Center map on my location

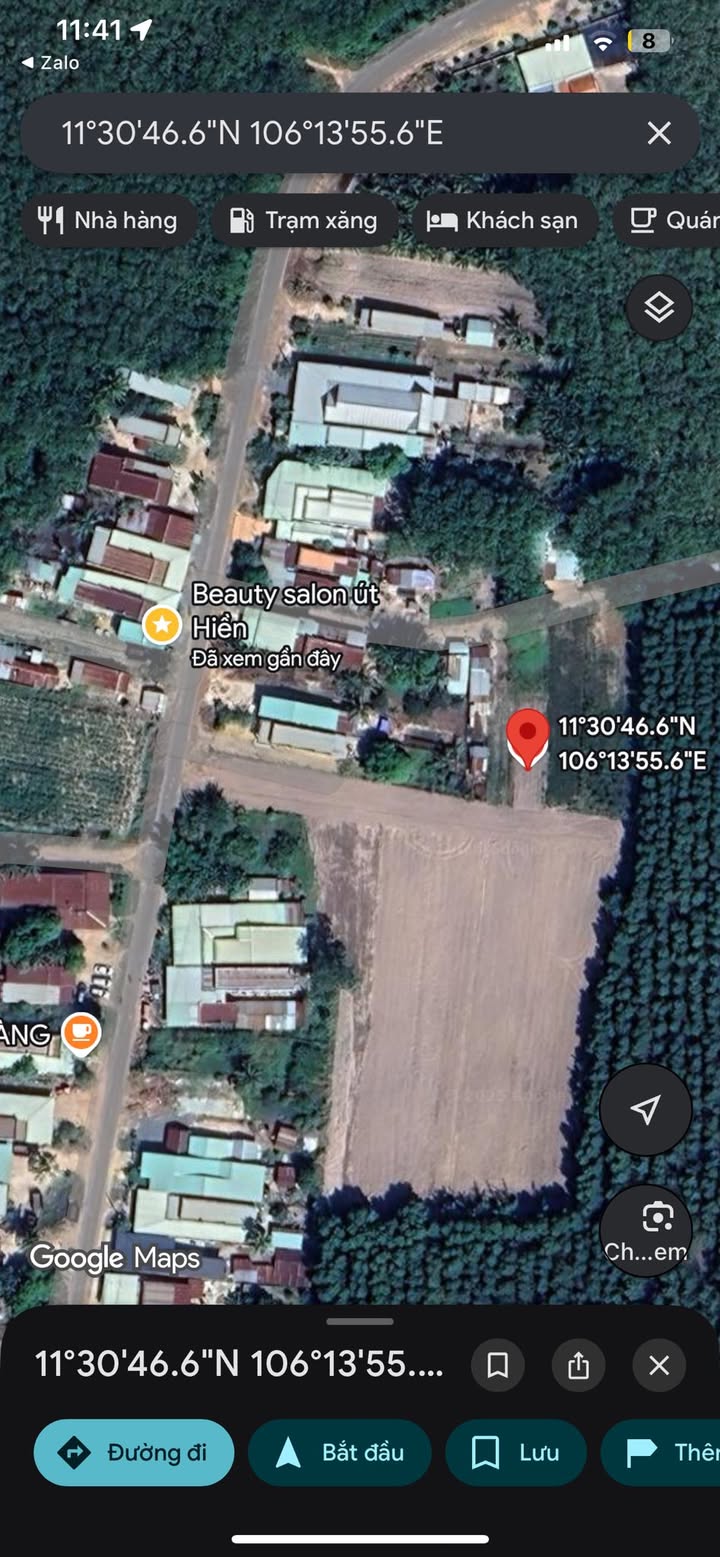point(645,1109)
